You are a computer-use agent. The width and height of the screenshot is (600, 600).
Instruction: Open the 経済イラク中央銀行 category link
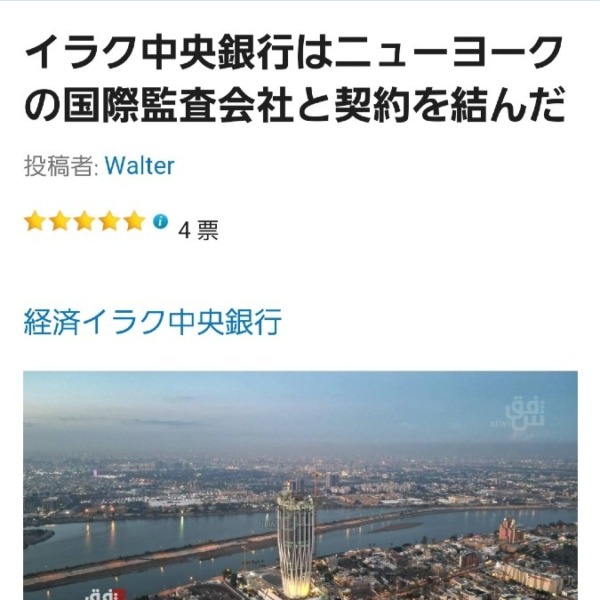click(x=152, y=322)
